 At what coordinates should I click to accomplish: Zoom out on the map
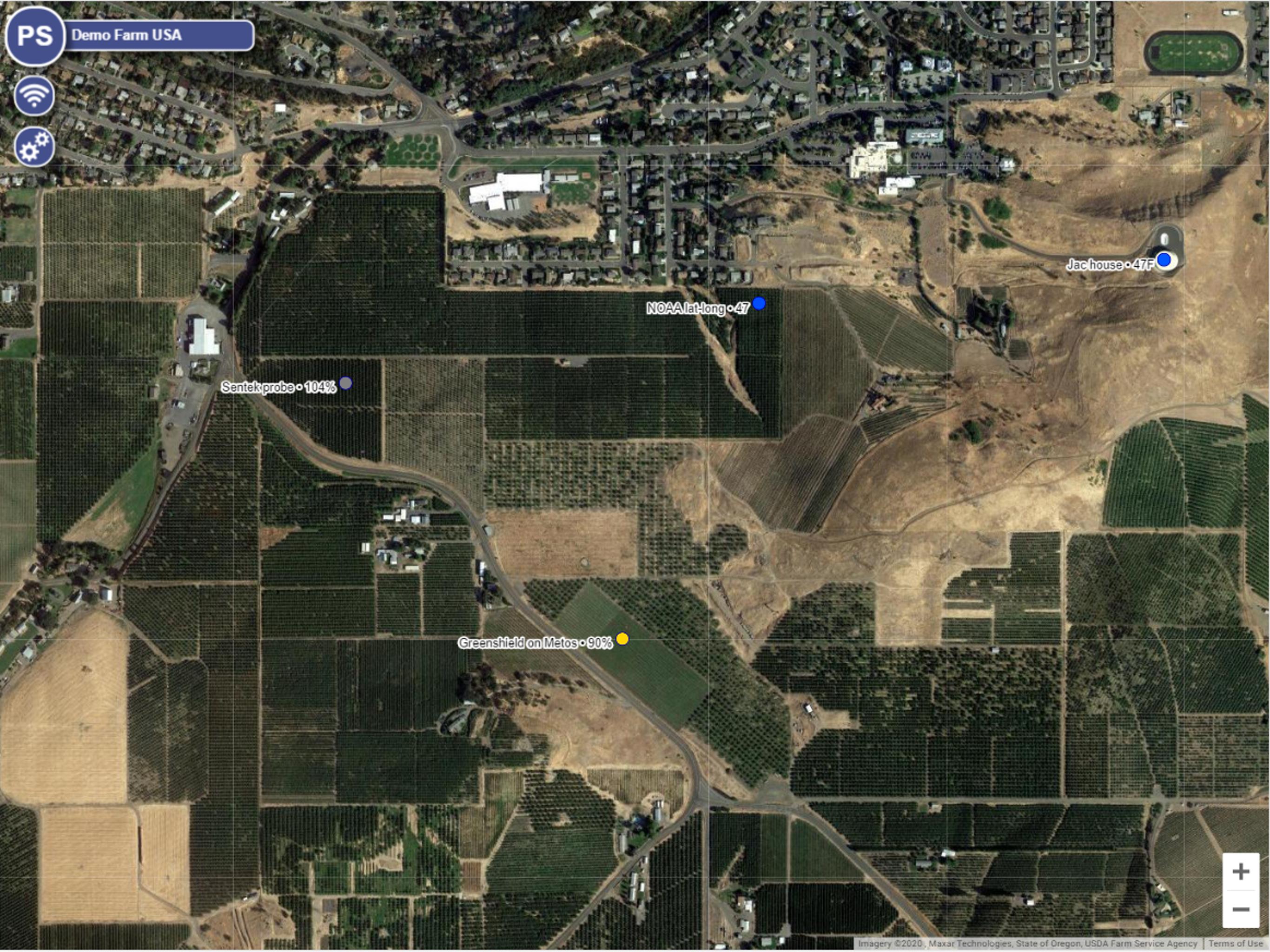pyautogui.click(x=1241, y=909)
